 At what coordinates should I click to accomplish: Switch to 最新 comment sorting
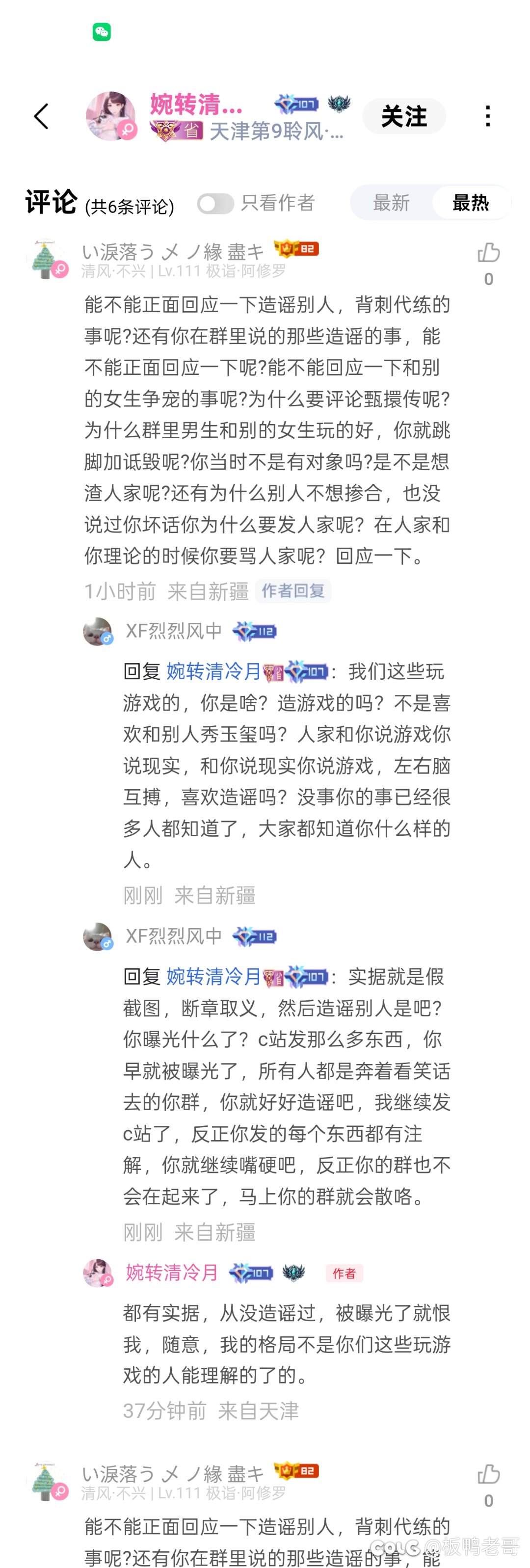[391, 203]
